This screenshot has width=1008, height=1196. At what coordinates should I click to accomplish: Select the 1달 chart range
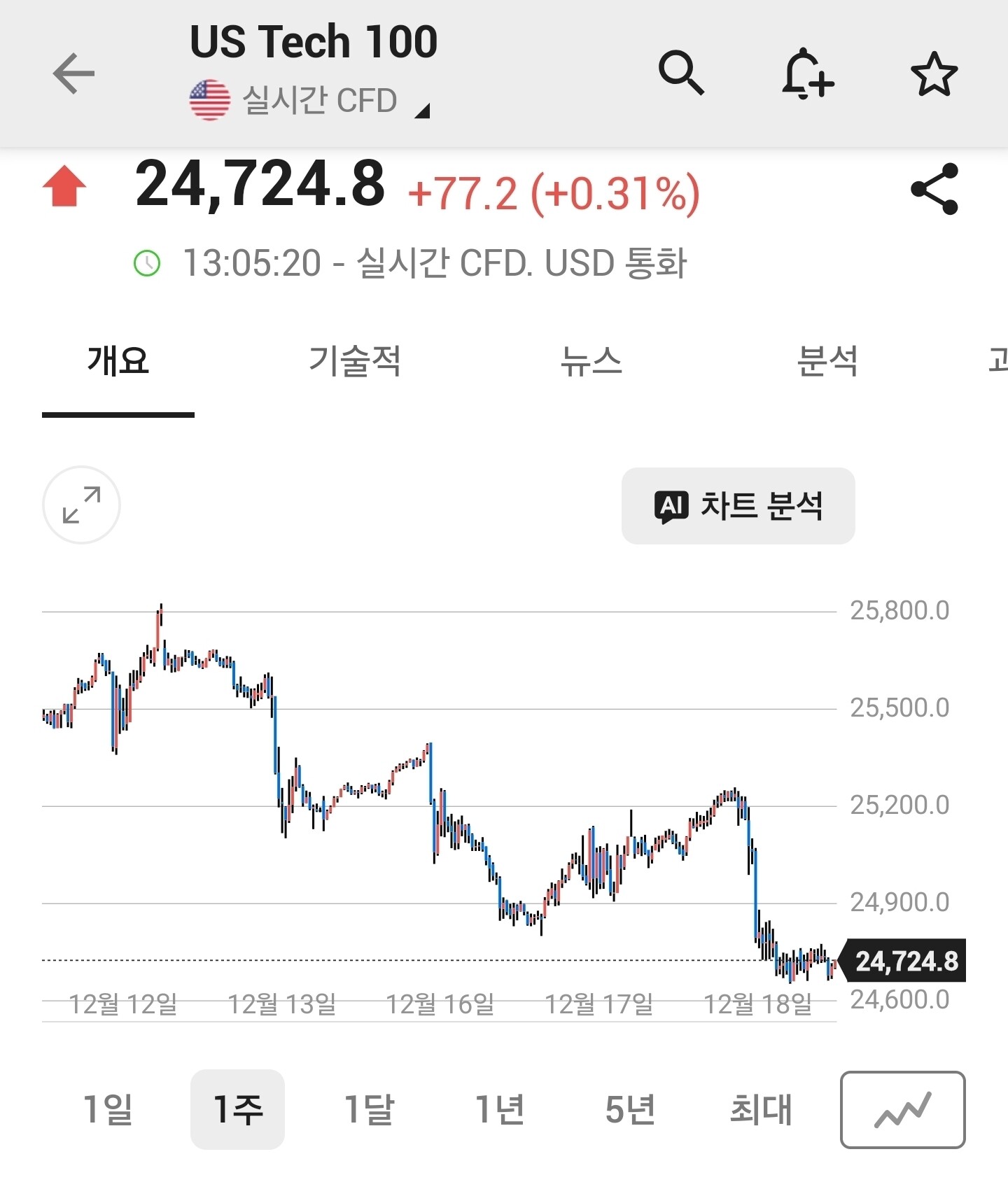(x=369, y=1109)
